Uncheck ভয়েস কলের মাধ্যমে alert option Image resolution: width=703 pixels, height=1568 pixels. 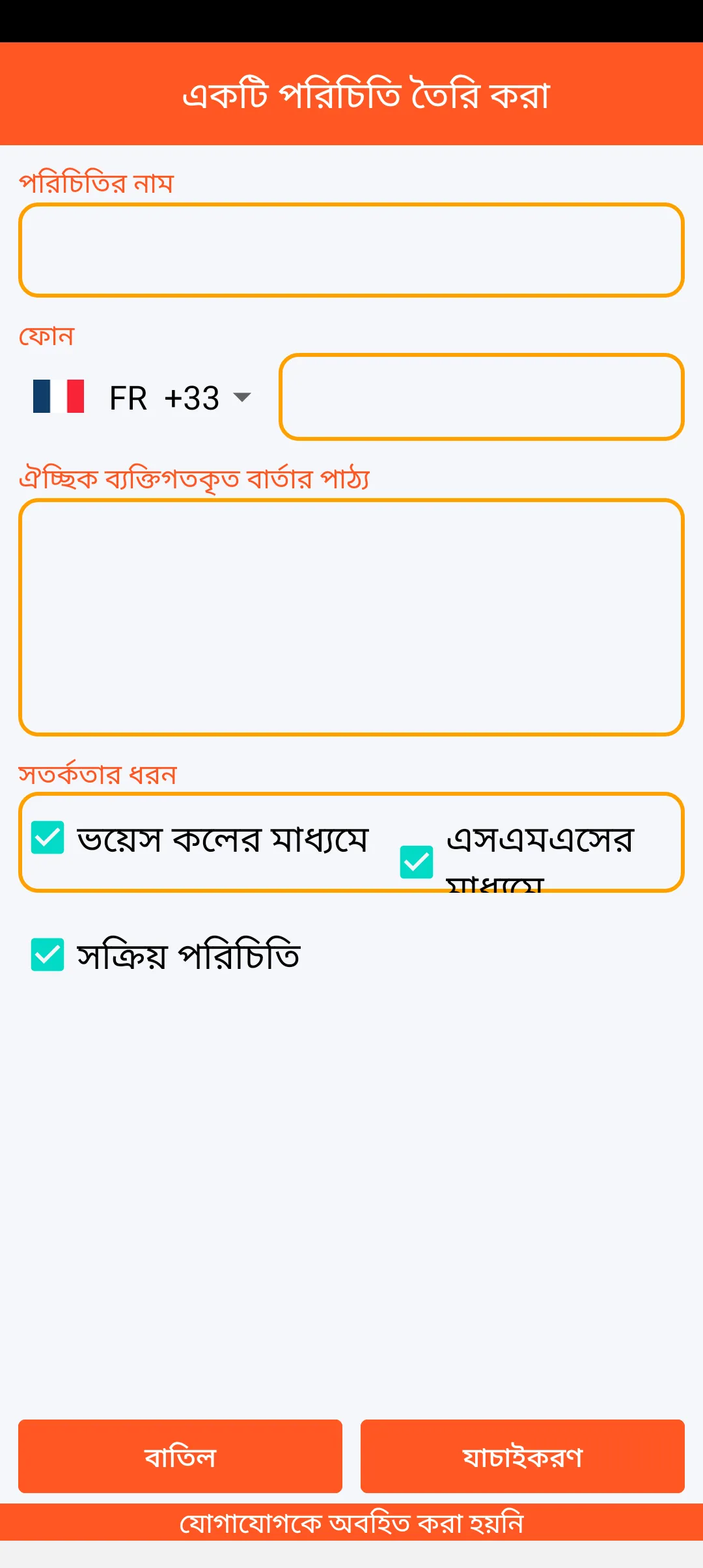[x=48, y=837]
